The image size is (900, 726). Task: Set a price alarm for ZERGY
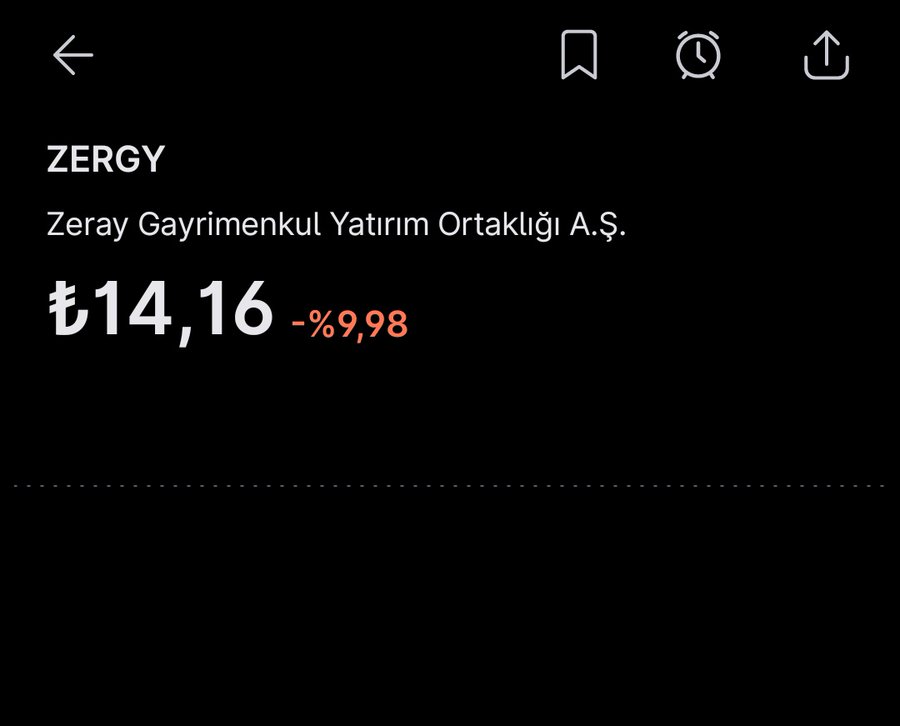[698, 55]
